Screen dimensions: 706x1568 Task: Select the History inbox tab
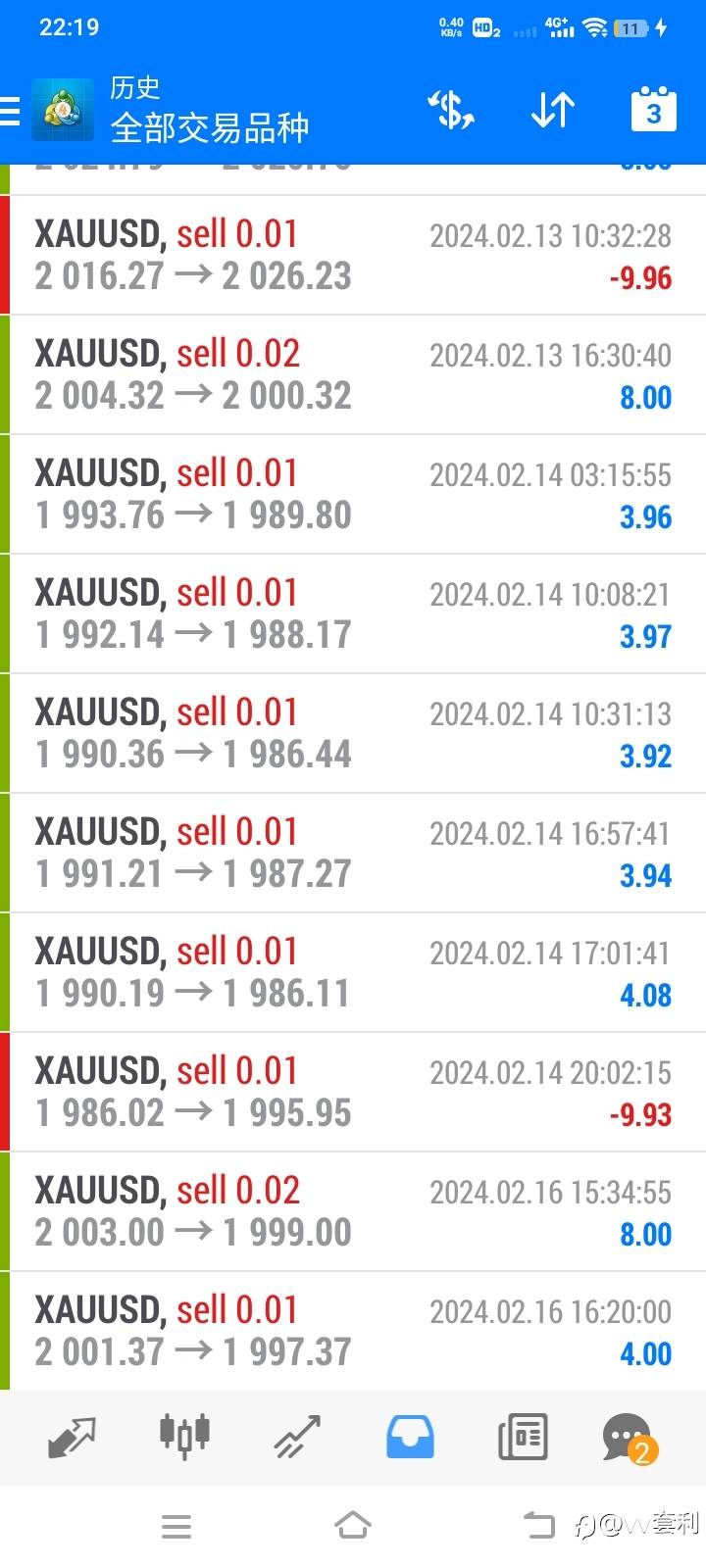click(x=410, y=1438)
